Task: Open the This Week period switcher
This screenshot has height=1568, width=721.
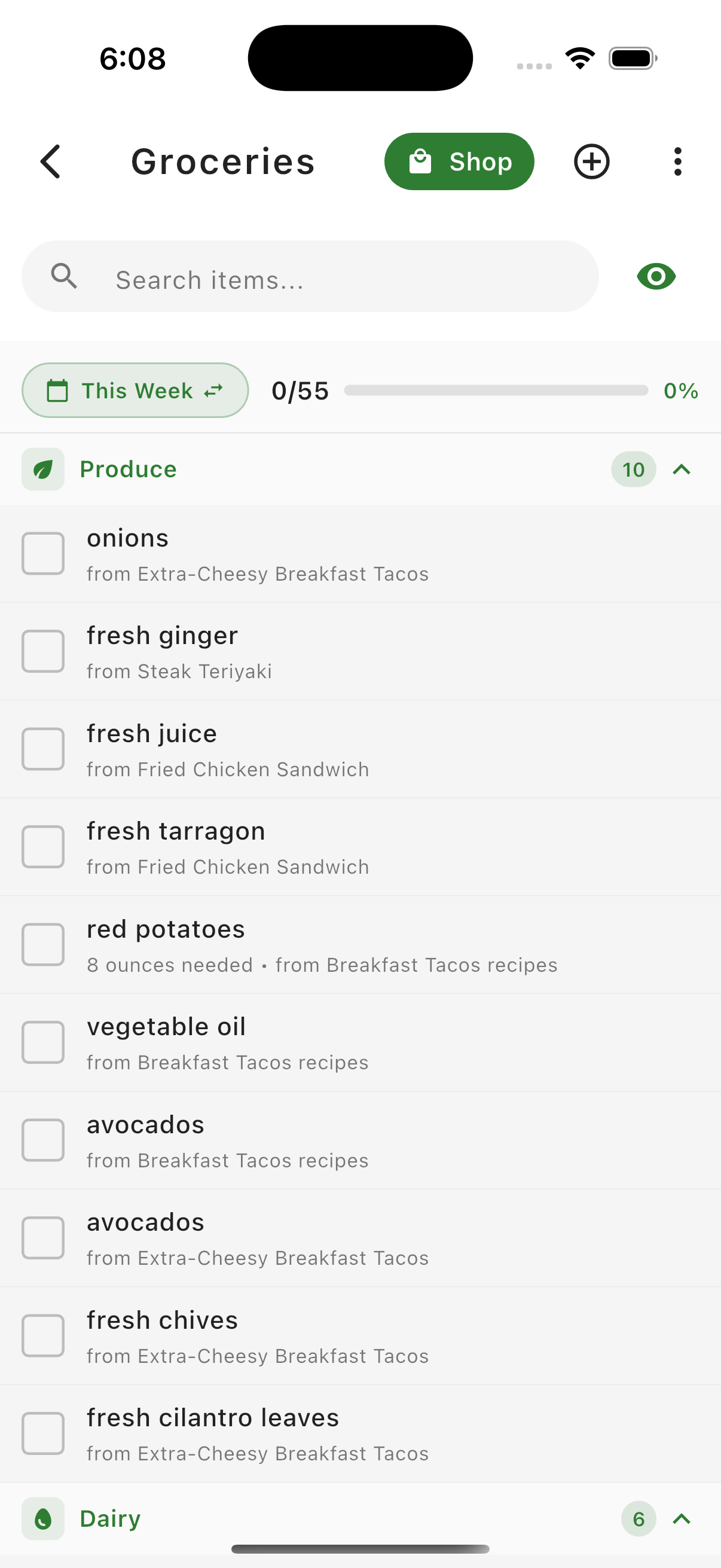Action: pos(135,390)
